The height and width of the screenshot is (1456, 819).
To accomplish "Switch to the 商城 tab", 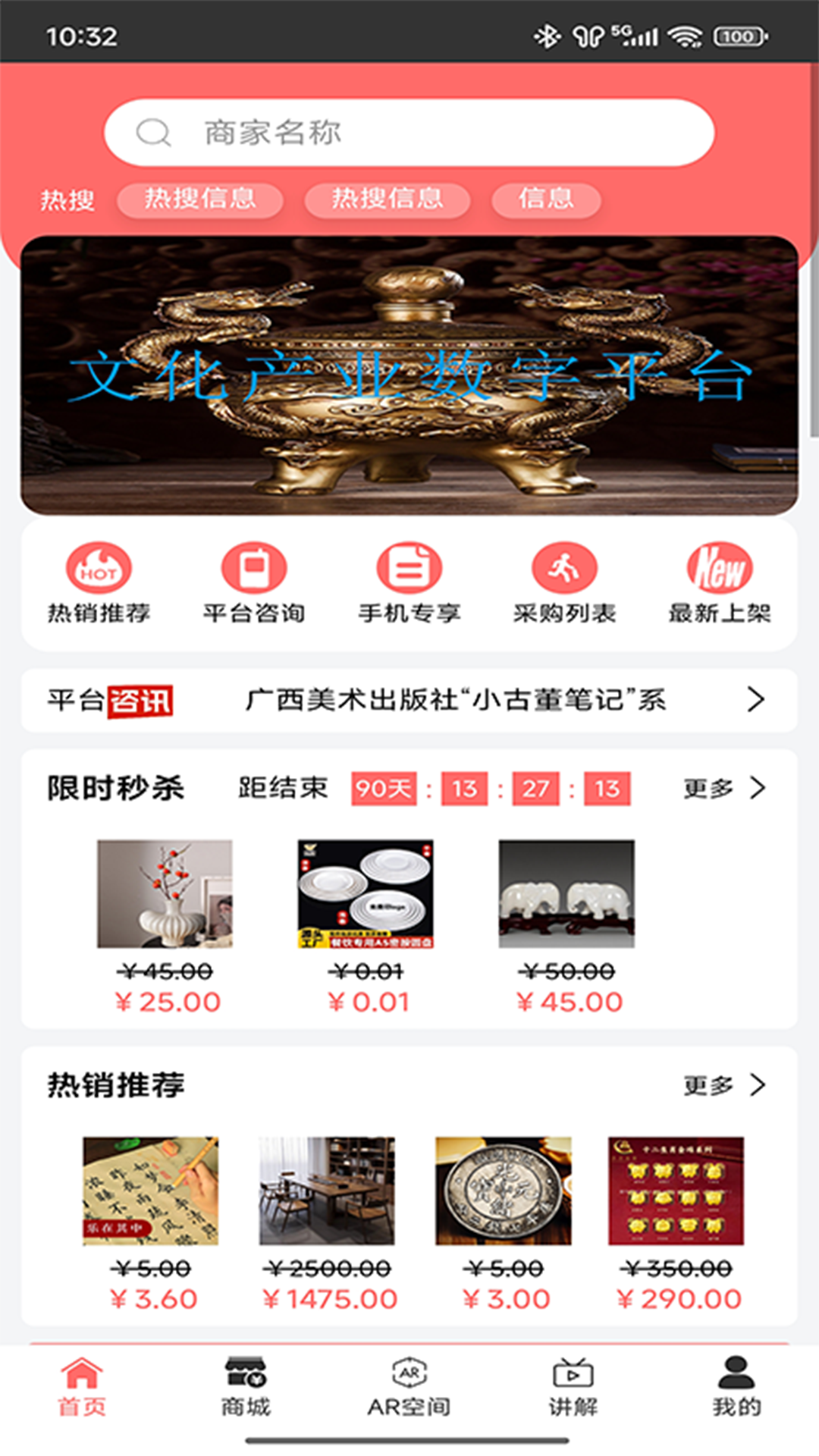I will tap(246, 1386).
